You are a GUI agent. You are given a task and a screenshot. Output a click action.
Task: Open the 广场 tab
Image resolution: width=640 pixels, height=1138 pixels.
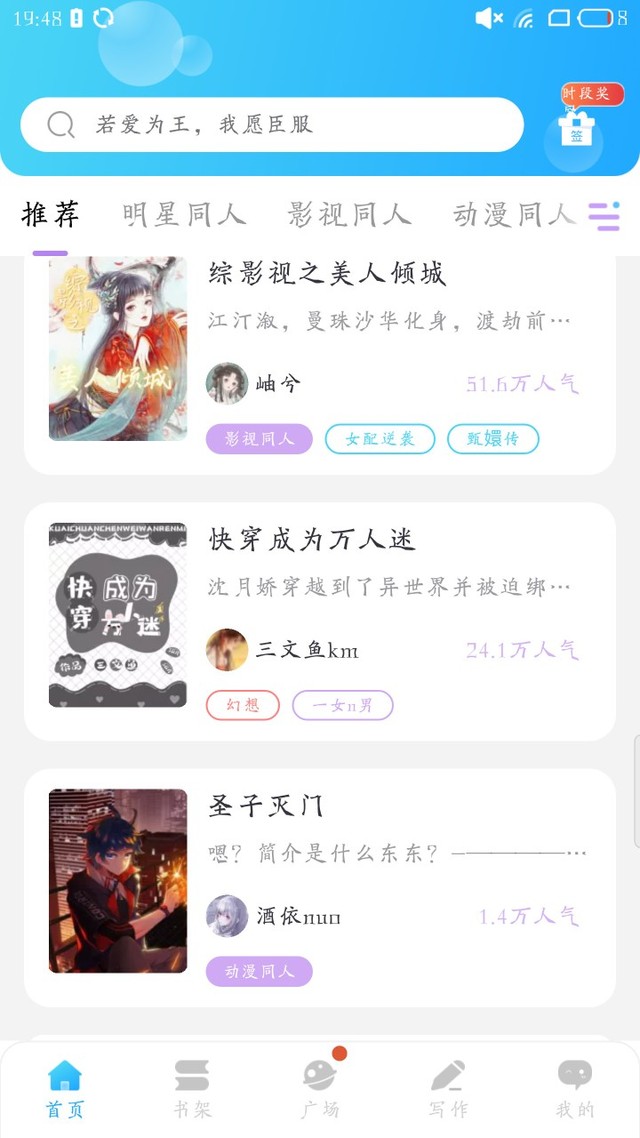pos(320,1088)
